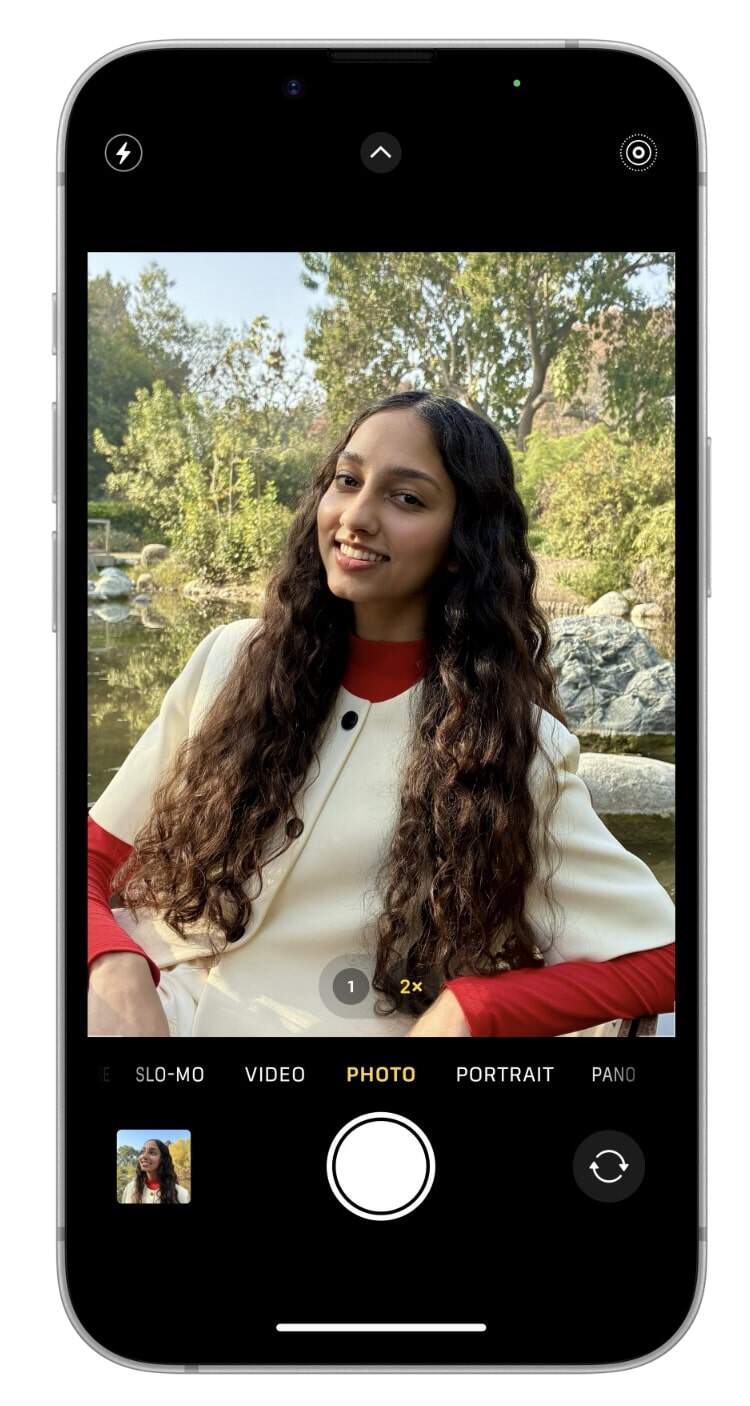
Task: Switch to PORTRAIT mode
Action: click(x=504, y=1075)
